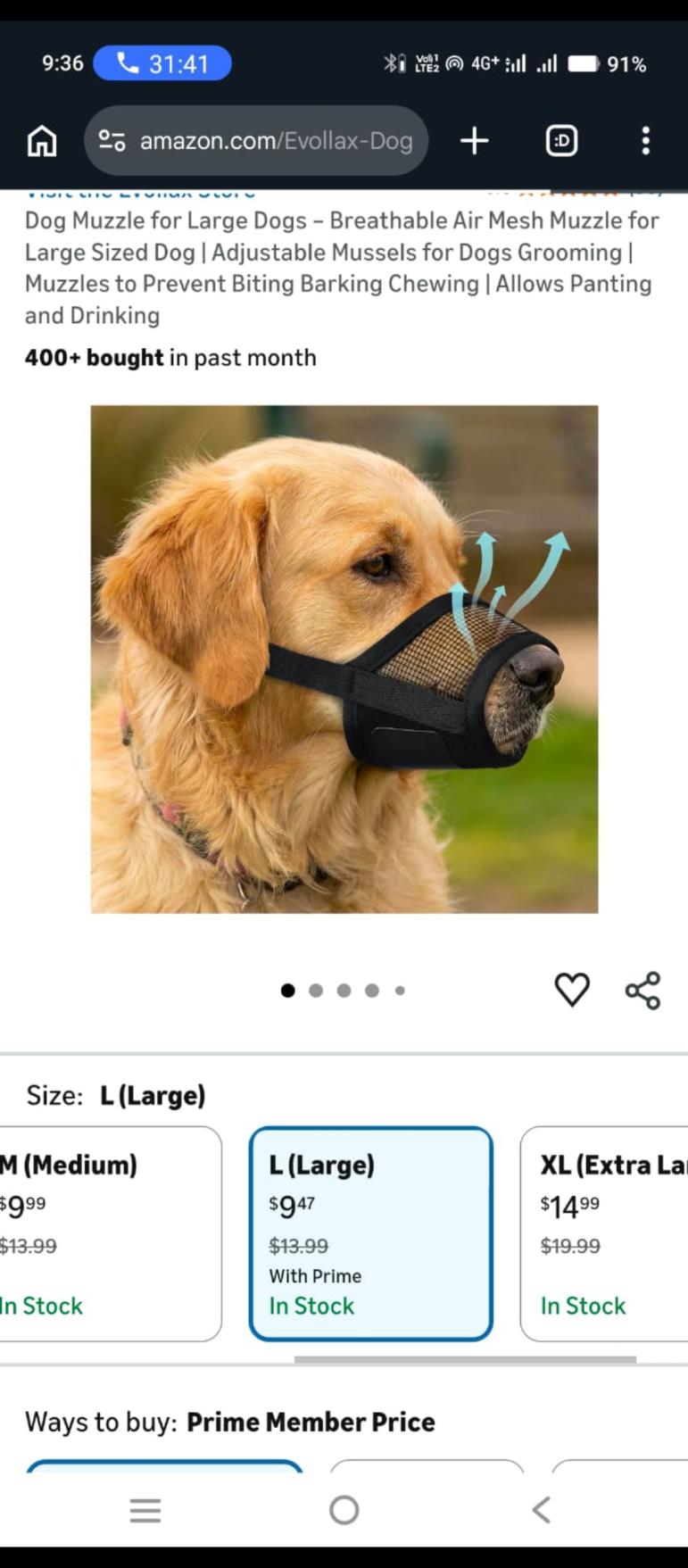The image size is (688, 1568).
Task: Add the muzzle to wish list heart
Action: click(x=572, y=990)
